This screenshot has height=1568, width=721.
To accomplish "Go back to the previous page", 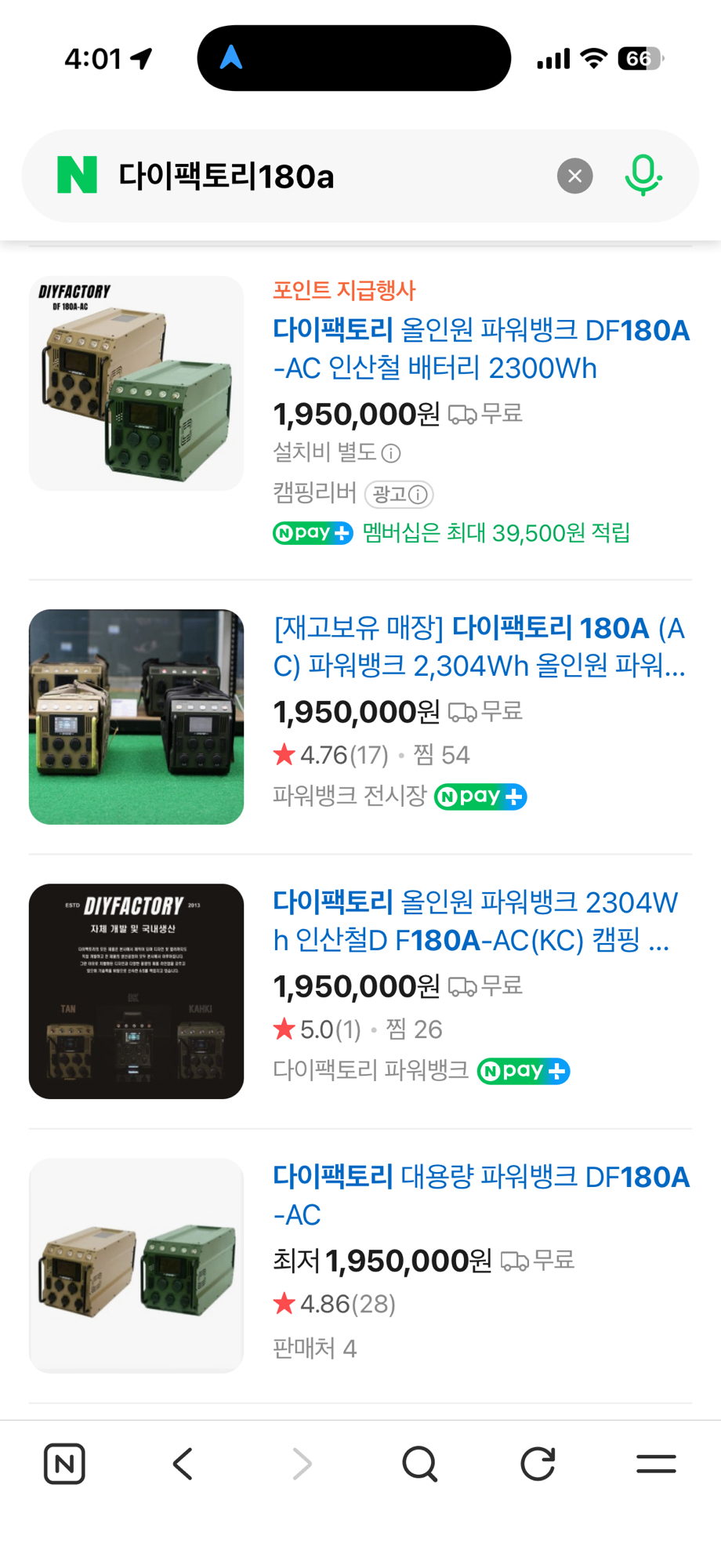I will tap(183, 1463).
